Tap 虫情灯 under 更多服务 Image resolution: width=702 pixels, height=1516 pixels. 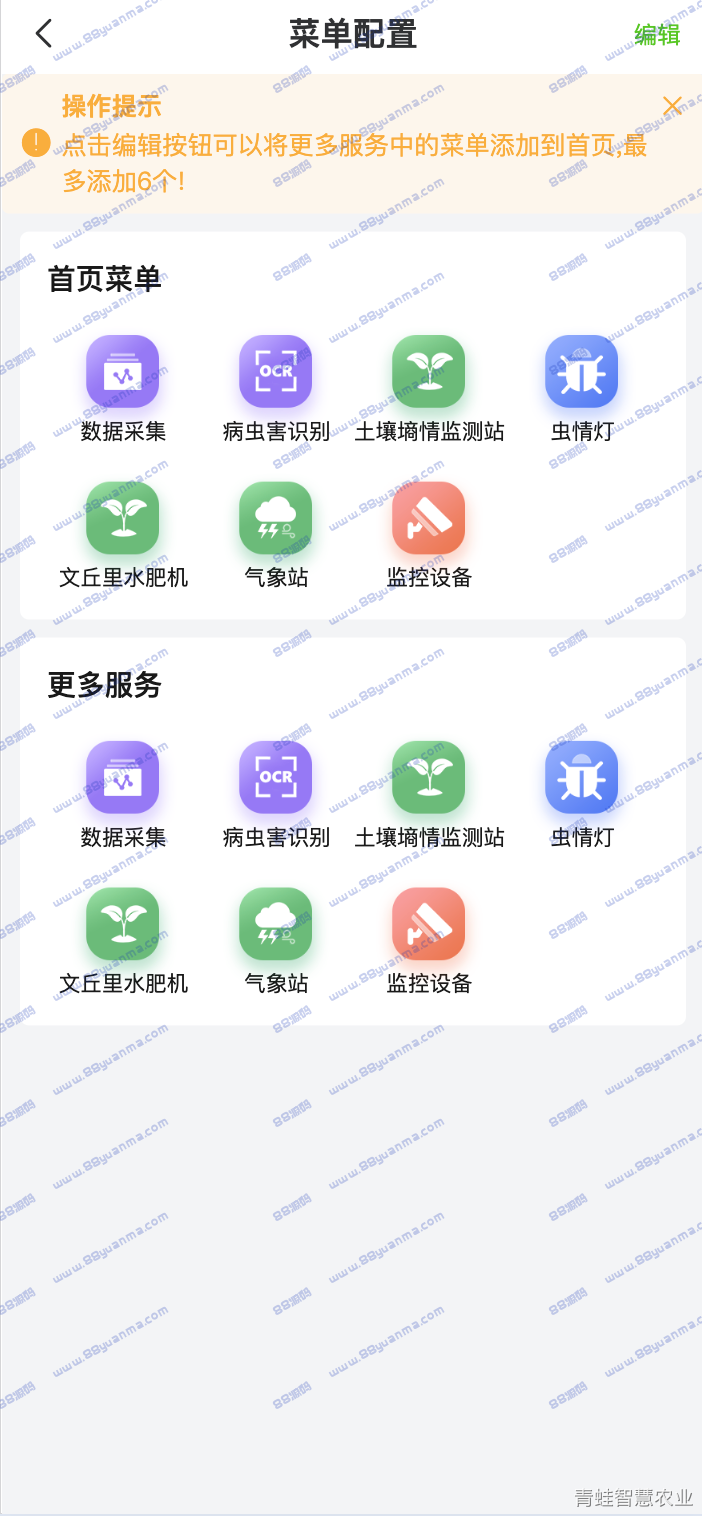[x=582, y=795]
